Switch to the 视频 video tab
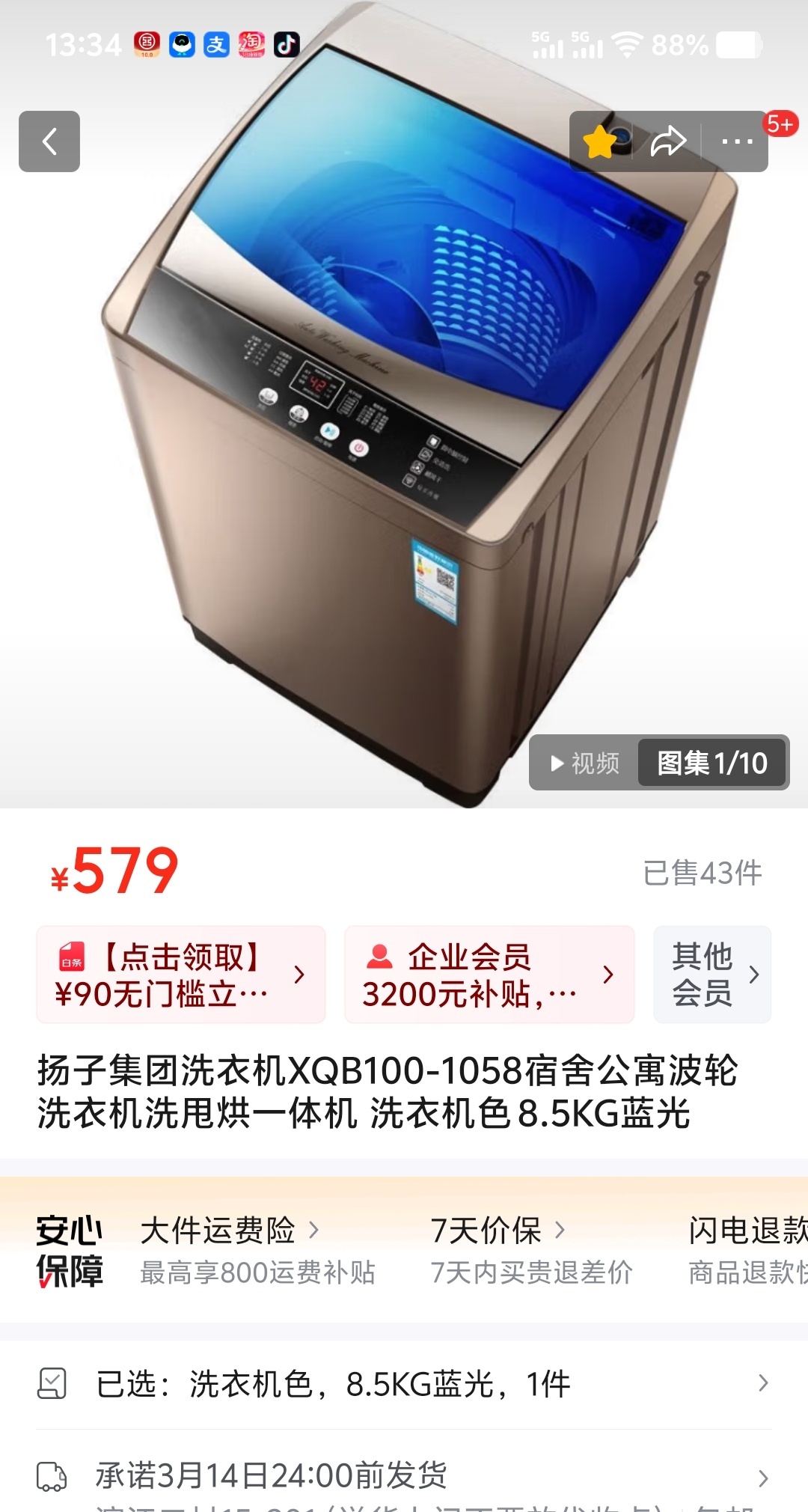Screen dimensions: 808x1512 [585, 763]
